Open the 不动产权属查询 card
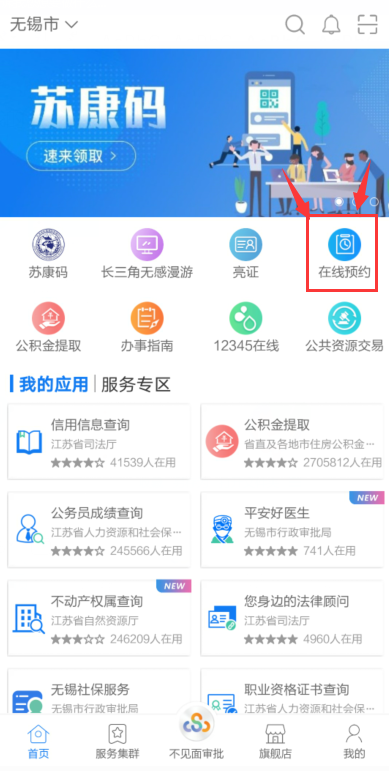 (99, 618)
